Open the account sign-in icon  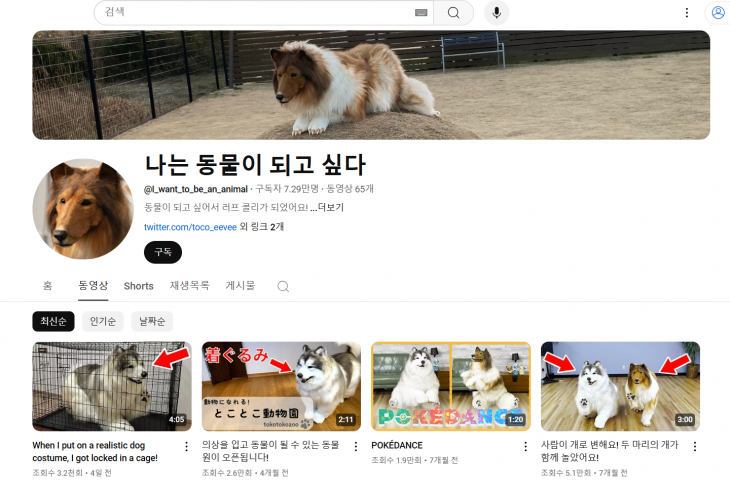pos(717,13)
